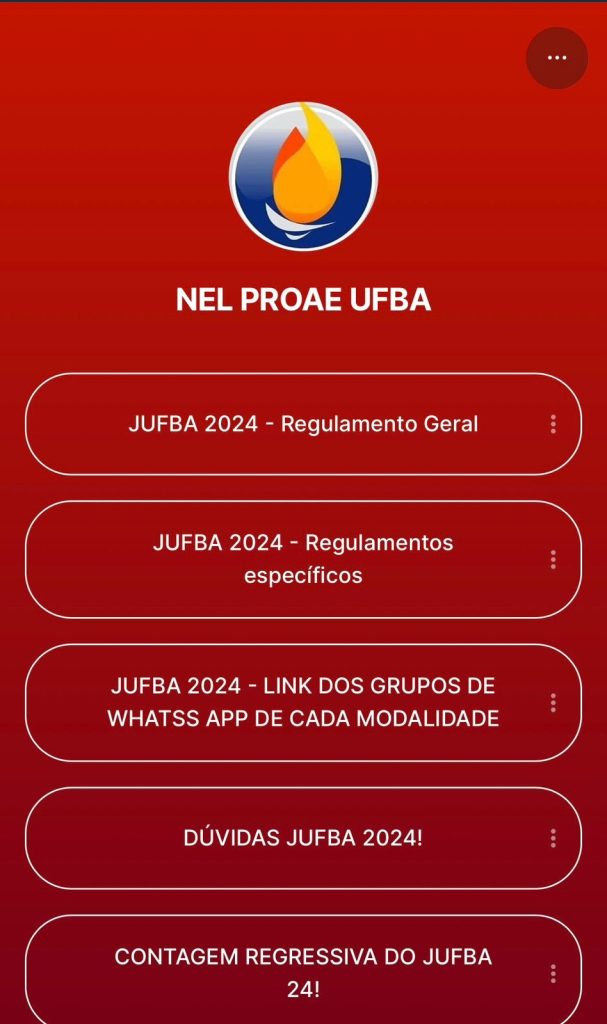607x1024 pixels.
Task: Open the WhatsApp groups link for each modalidade
Action: coord(303,702)
